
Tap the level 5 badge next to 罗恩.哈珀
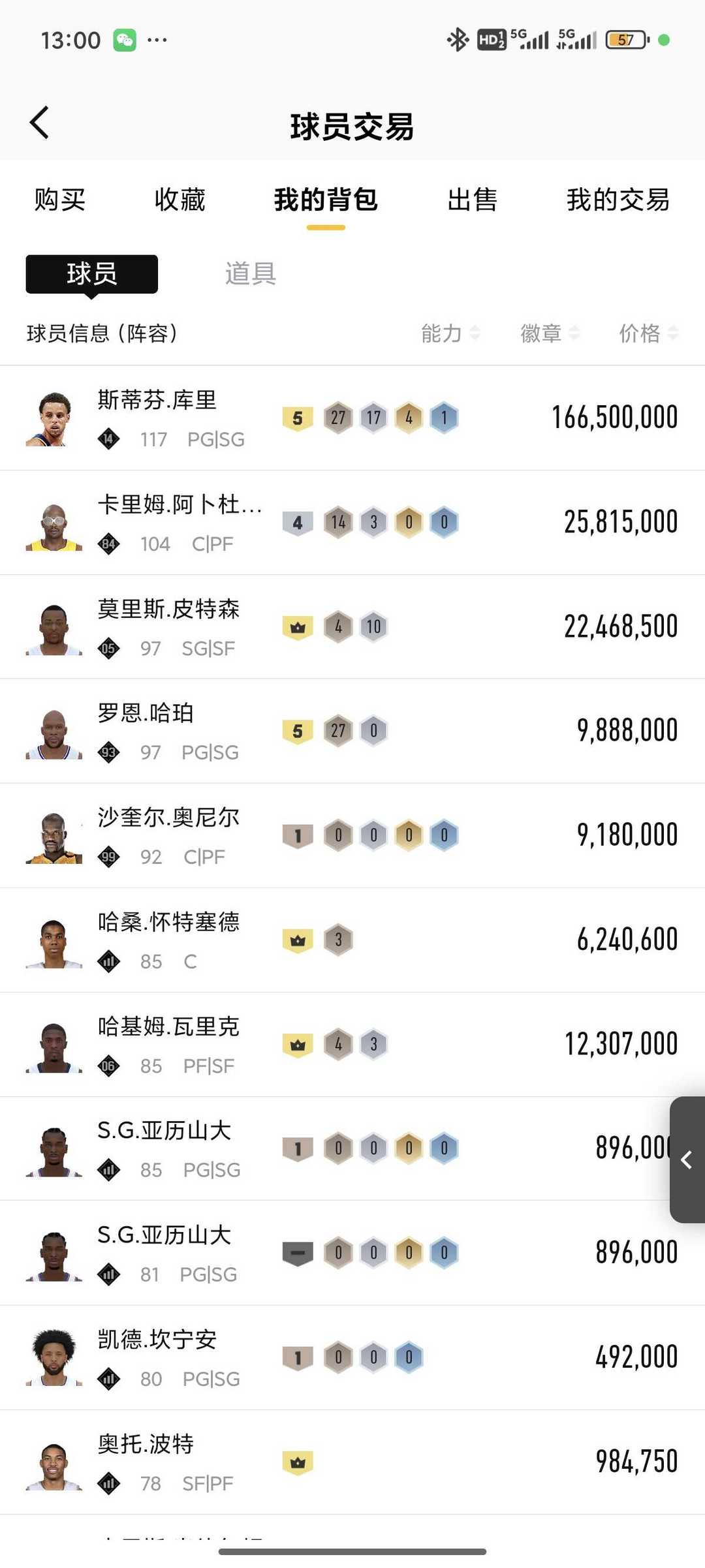298,730
